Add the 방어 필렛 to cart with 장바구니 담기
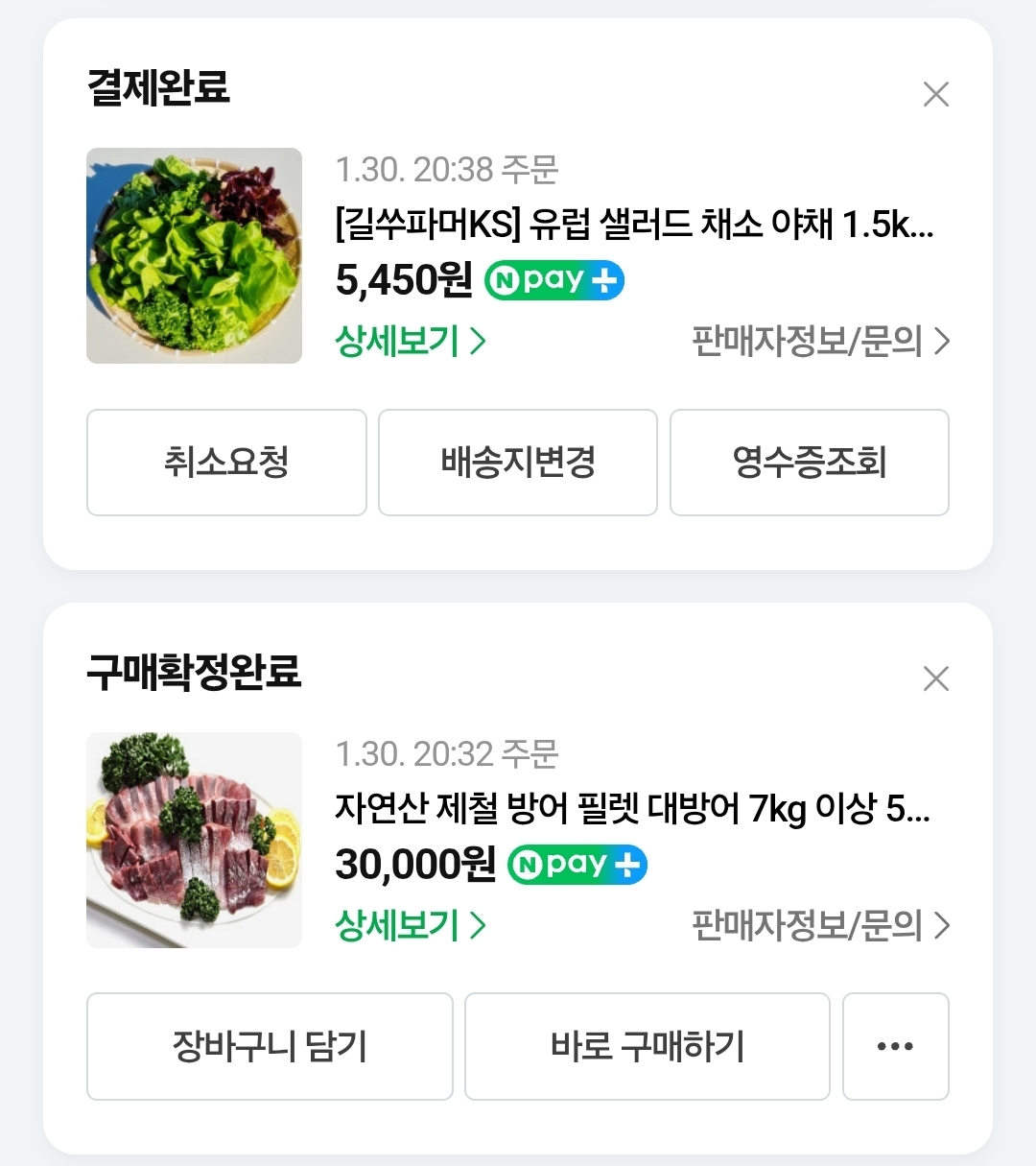Viewport: 1036px width, 1166px height. click(x=270, y=1046)
